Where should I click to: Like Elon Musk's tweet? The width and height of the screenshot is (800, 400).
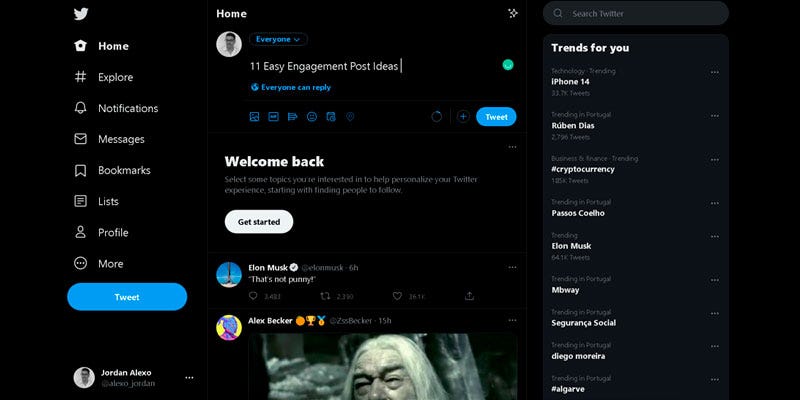[397, 296]
